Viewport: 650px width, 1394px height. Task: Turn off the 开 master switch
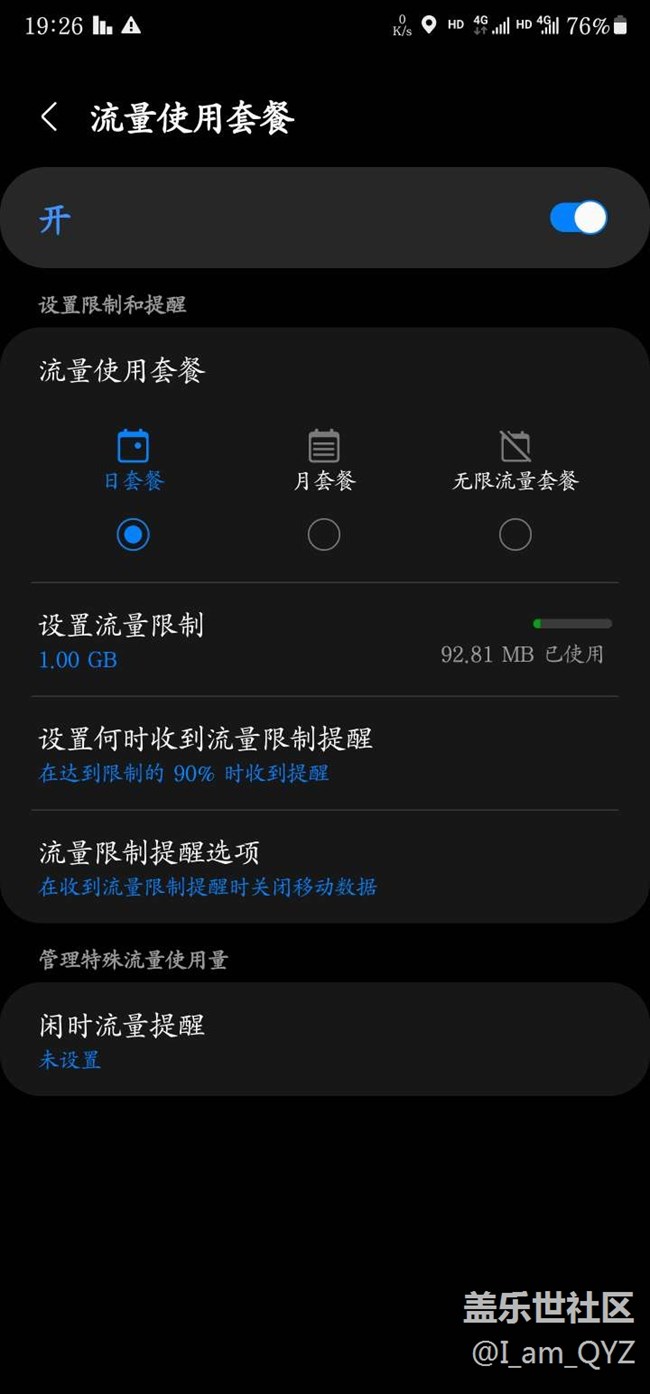point(578,218)
